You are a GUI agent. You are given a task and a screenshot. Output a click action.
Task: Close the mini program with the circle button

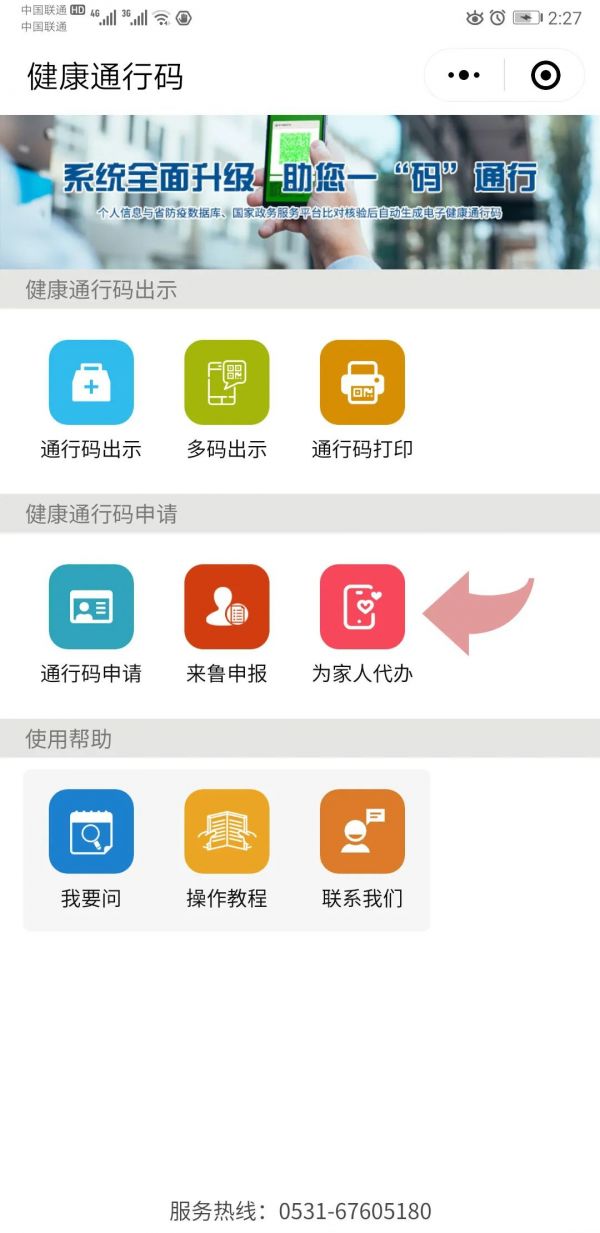545,75
